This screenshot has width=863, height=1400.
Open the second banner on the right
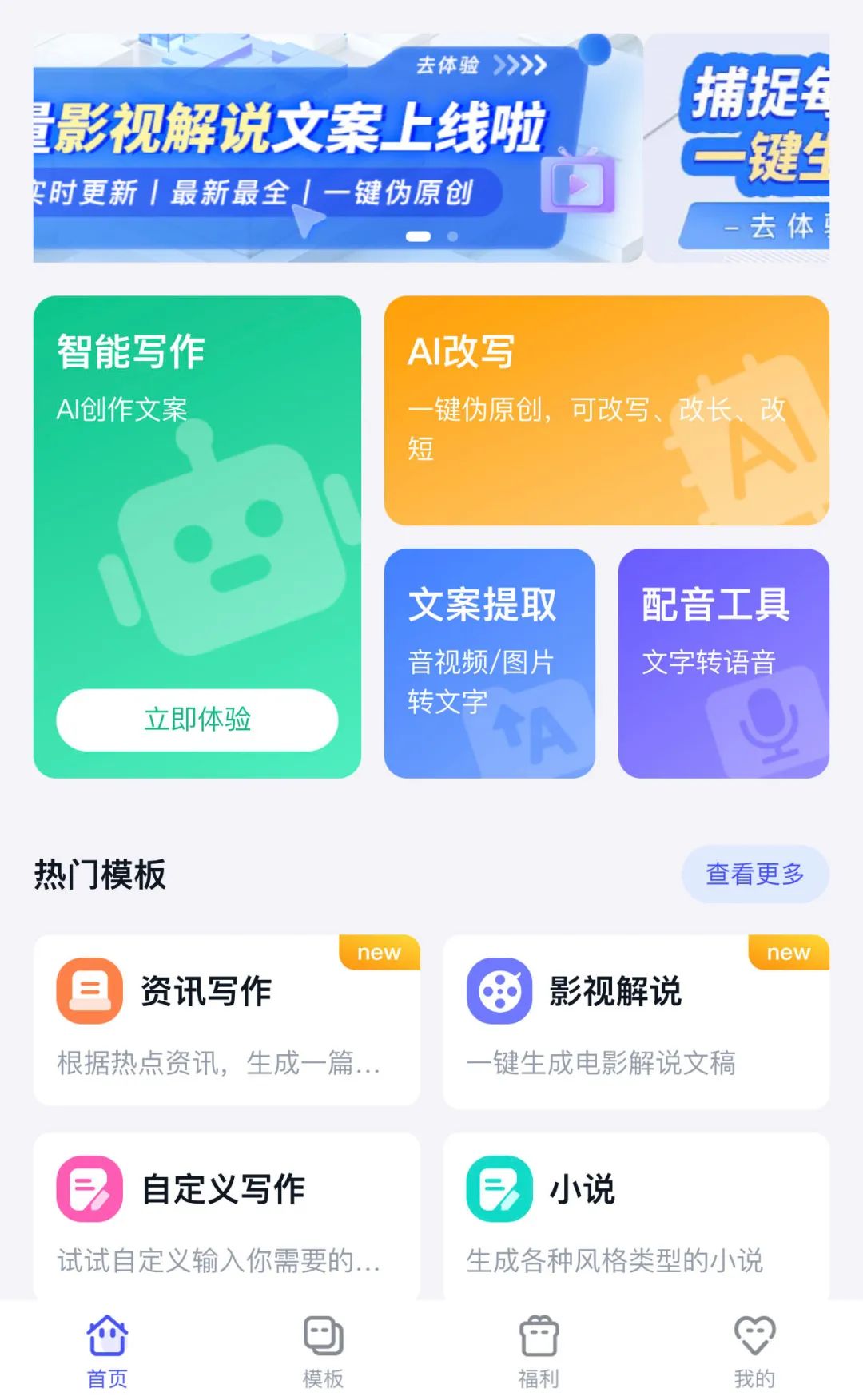pyautogui.click(x=738, y=148)
